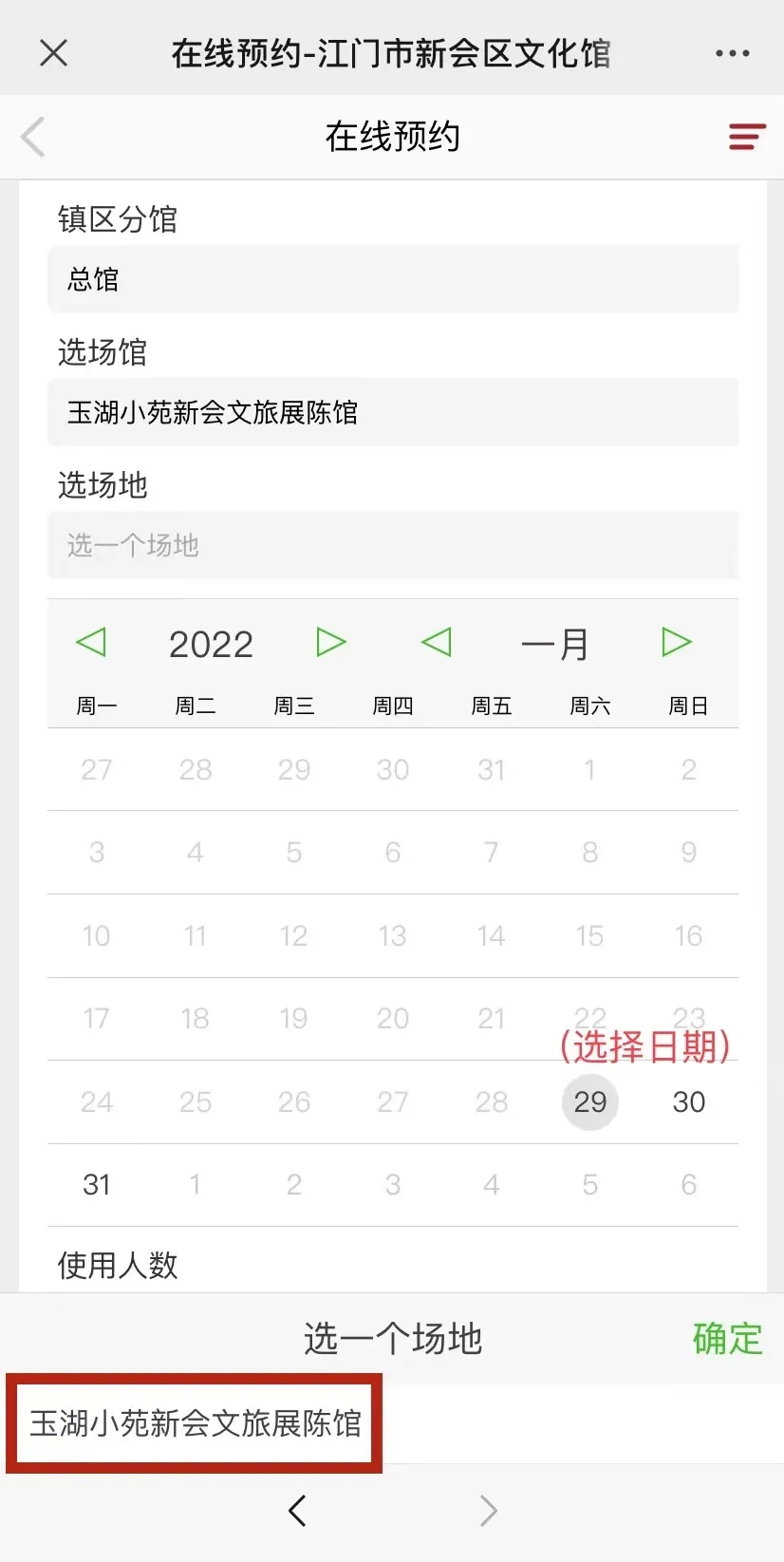Pick the 31st on the calendar
784x1562 pixels.
coord(97,1184)
